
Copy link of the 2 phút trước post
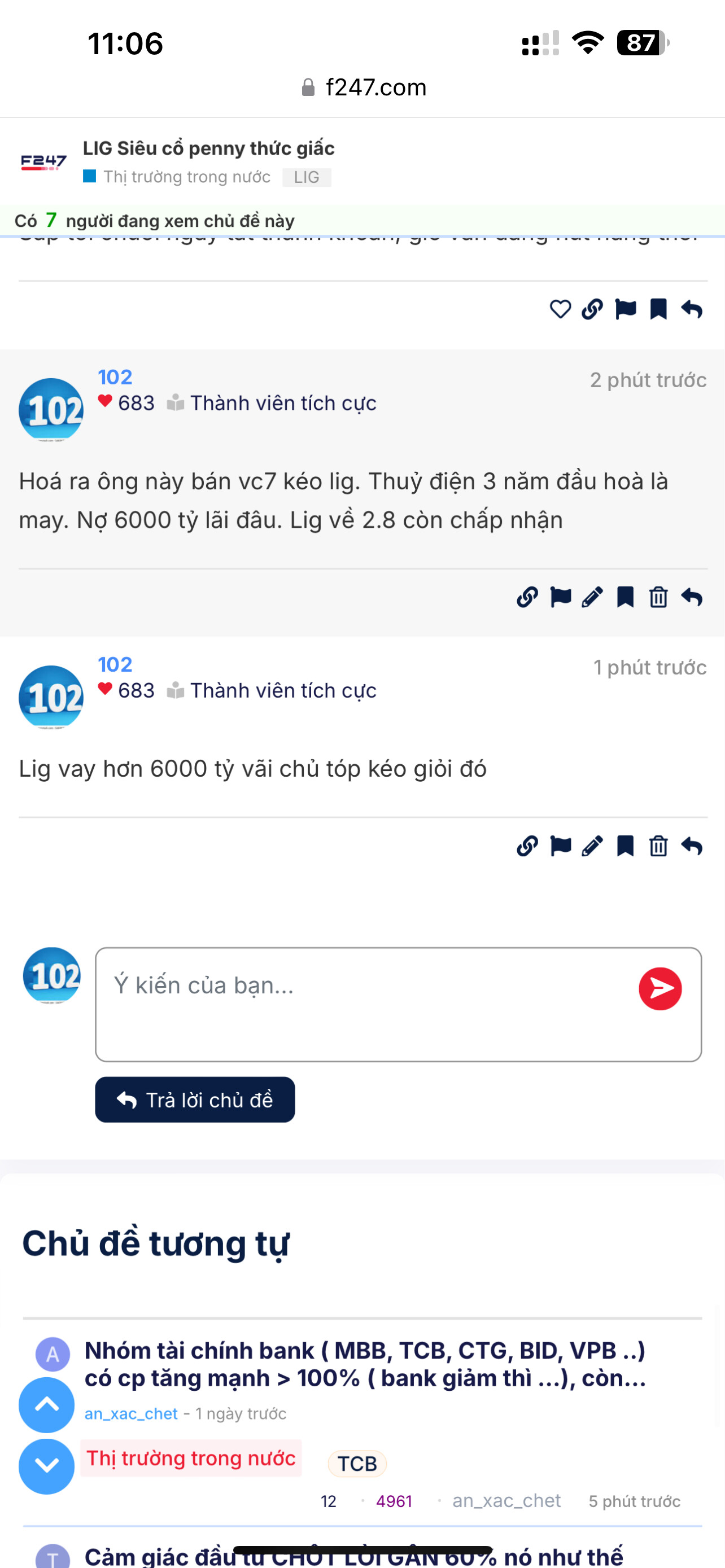click(x=527, y=597)
